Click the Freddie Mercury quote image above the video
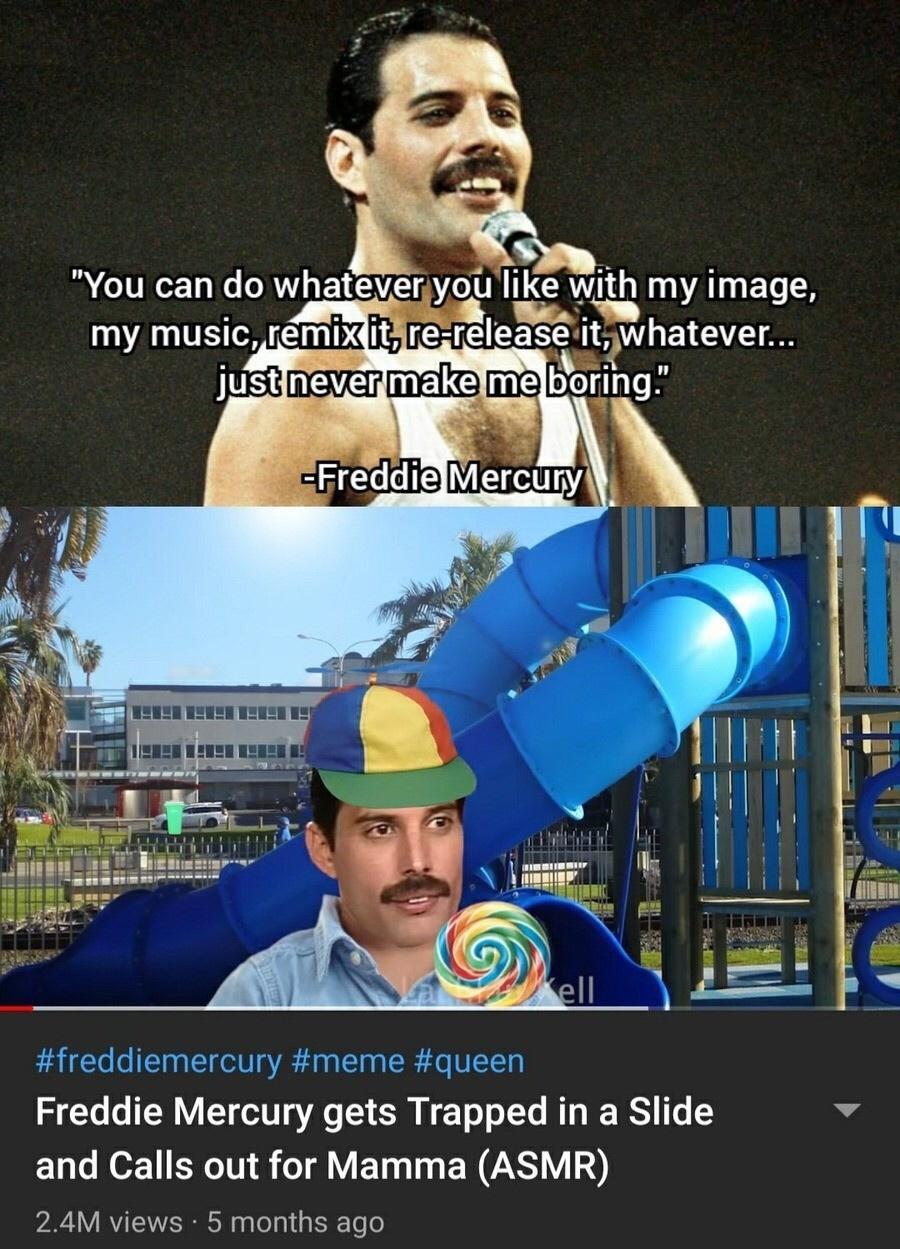The image size is (900, 1249). [450, 250]
